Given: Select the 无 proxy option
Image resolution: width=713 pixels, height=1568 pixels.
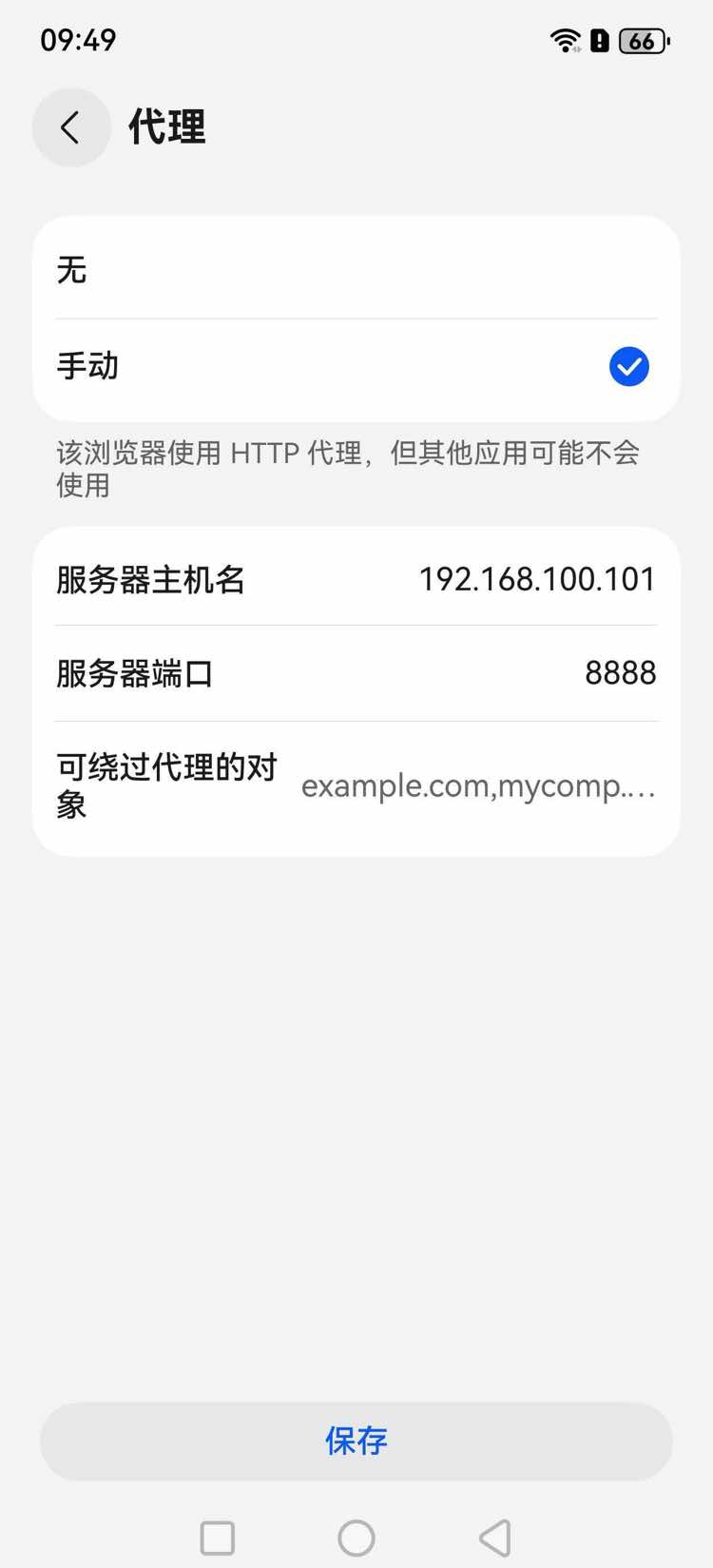Looking at the screenshot, I should point(356,270).
